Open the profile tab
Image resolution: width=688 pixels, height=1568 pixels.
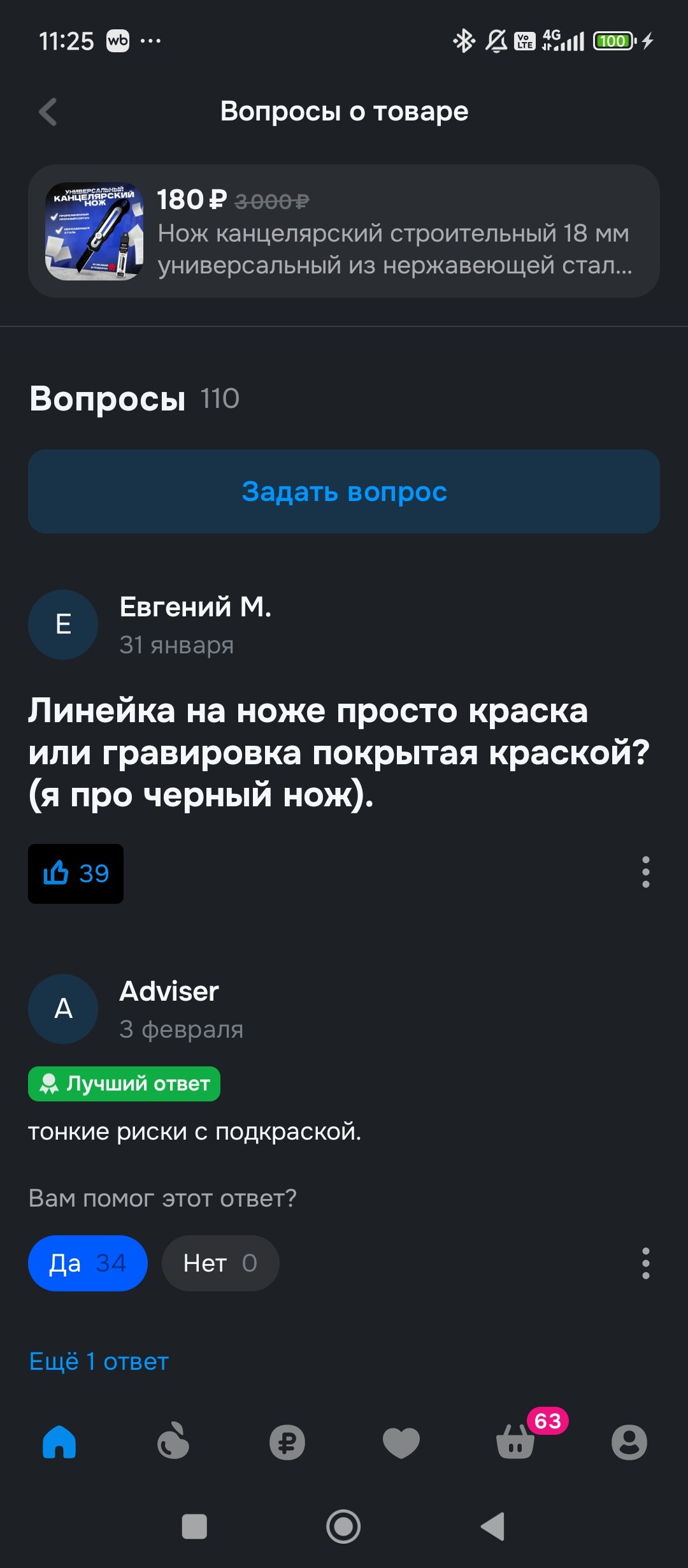(629, 1442)
